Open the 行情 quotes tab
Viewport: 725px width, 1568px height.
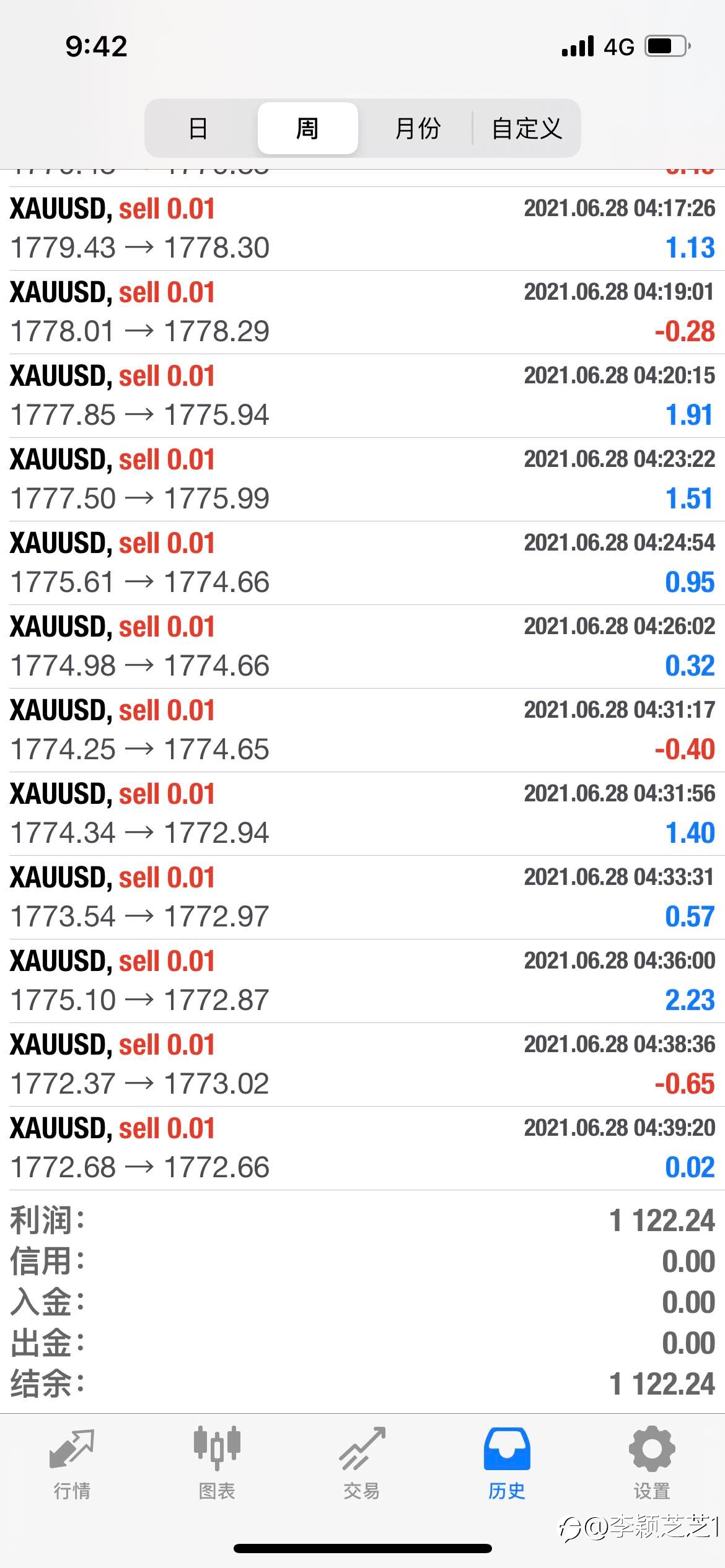(72, 1465)
